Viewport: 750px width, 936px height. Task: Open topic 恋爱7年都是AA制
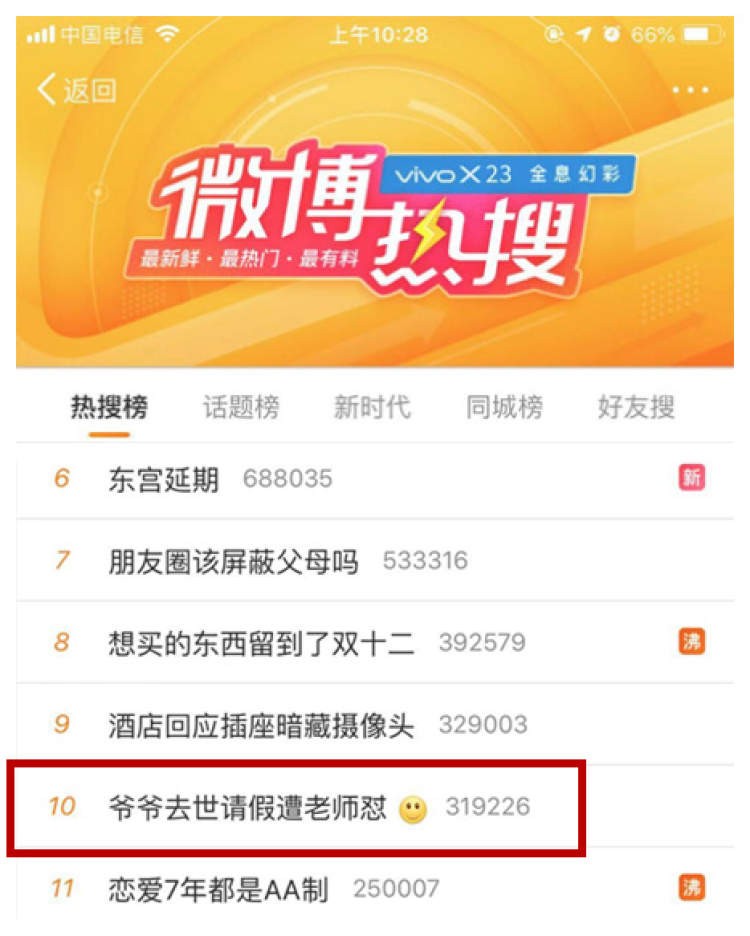(x=218, y=888)
